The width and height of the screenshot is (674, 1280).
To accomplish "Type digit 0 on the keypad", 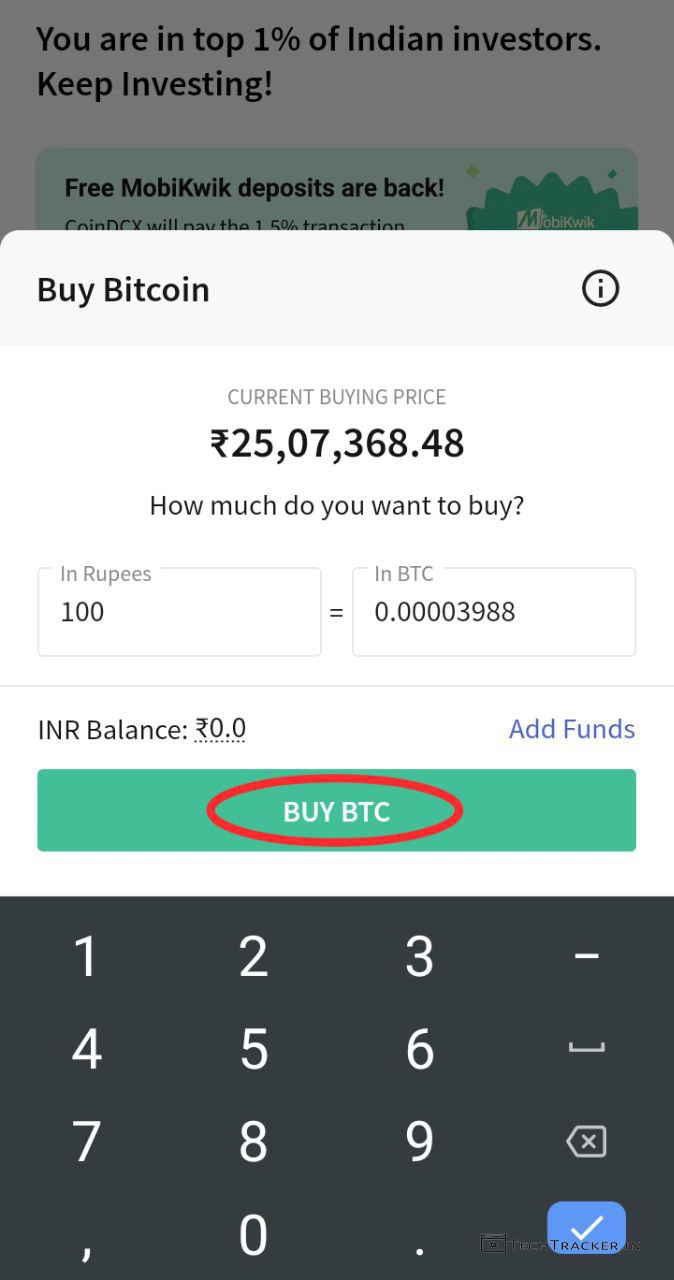I will click(253, 1234).
